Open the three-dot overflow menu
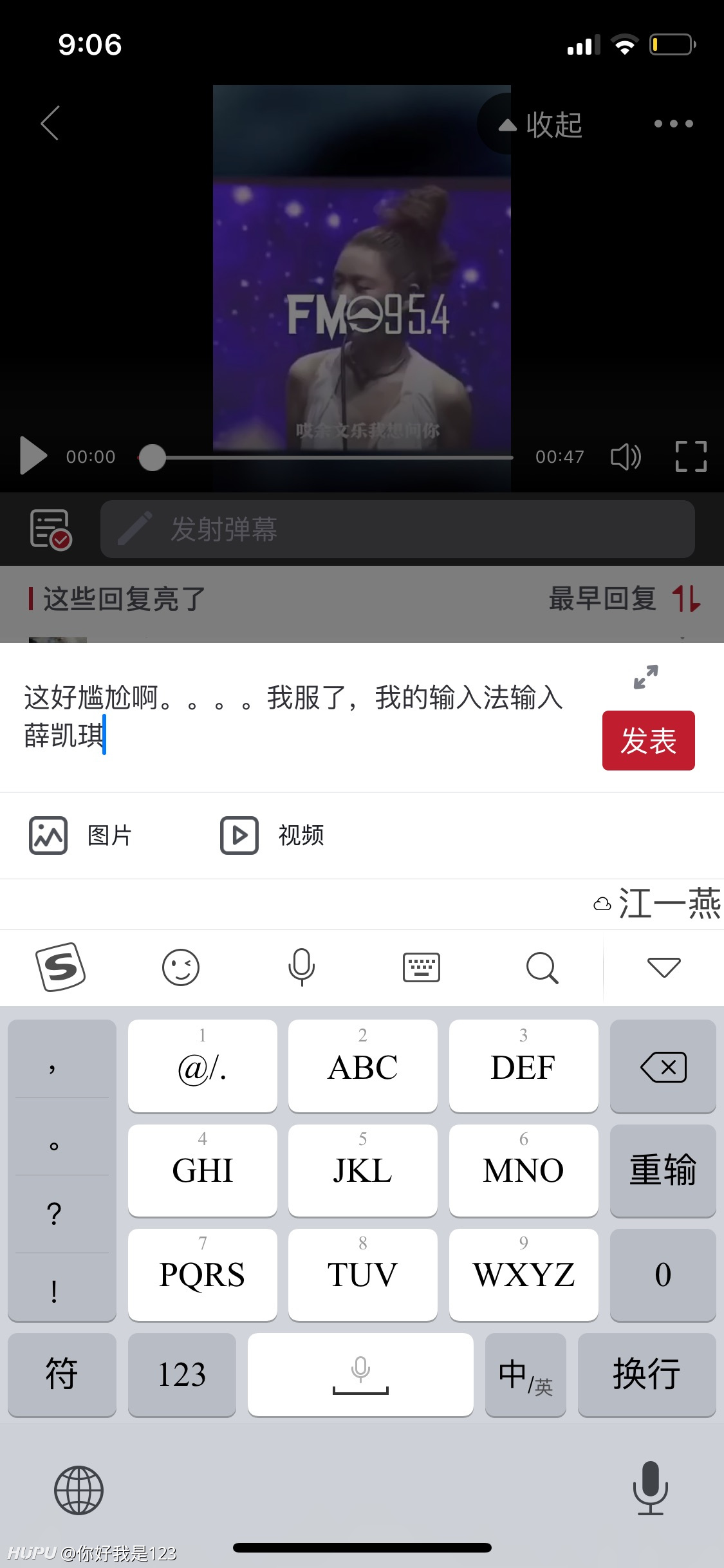This screenshot has height=1568, width=724. (x=673, y=124)
